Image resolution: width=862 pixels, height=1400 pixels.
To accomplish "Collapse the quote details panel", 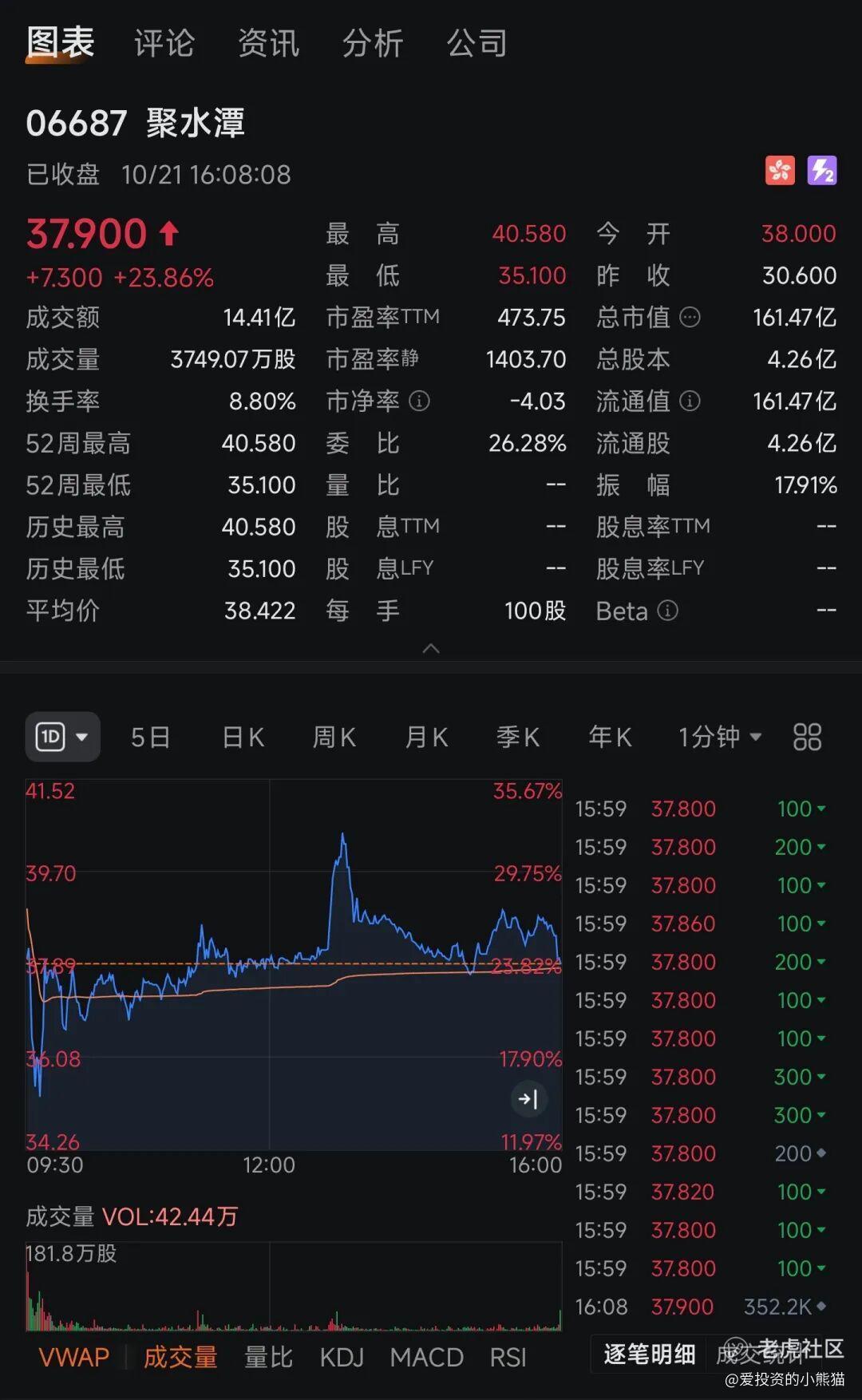I will click(x=431, y=648).
